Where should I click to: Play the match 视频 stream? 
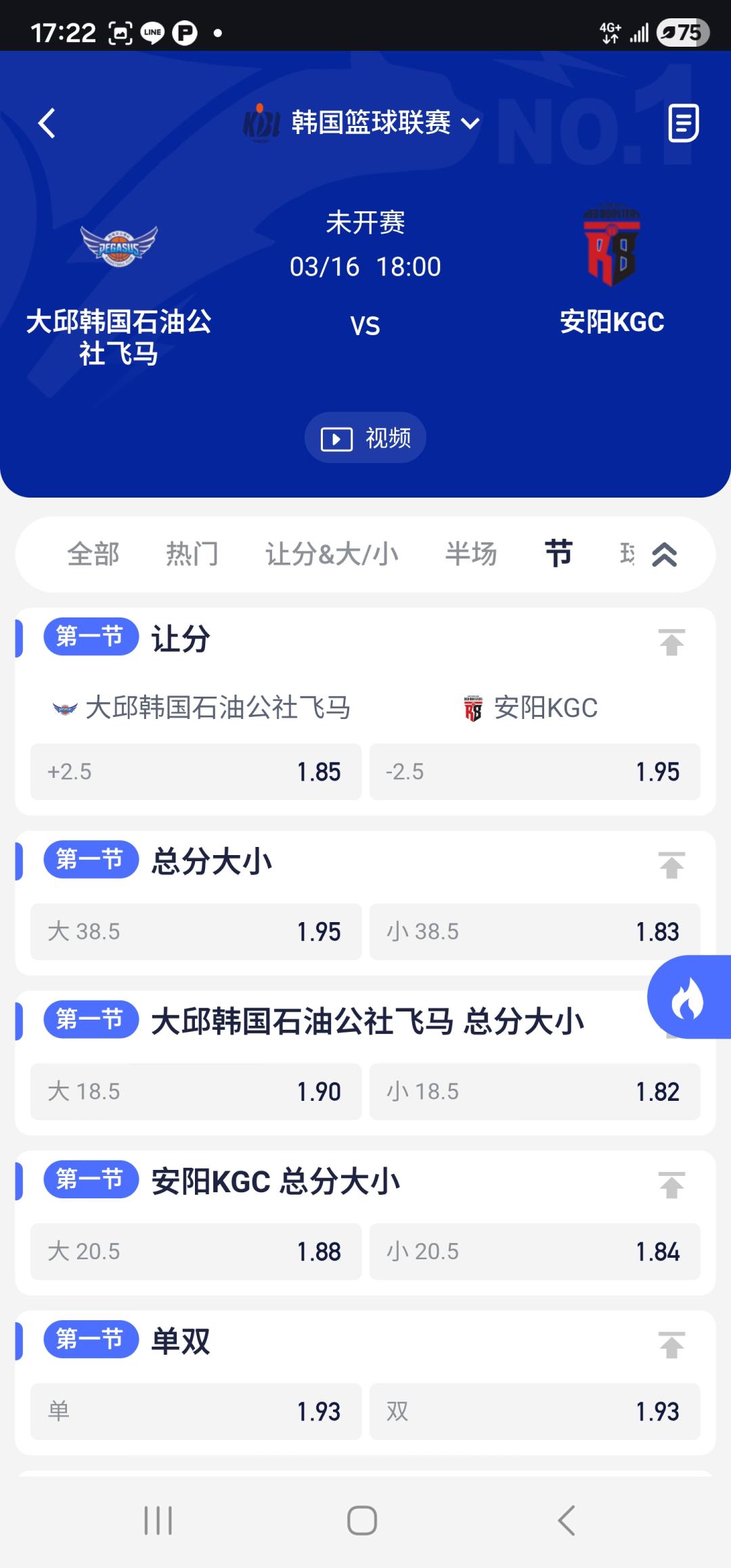point(365,438)
